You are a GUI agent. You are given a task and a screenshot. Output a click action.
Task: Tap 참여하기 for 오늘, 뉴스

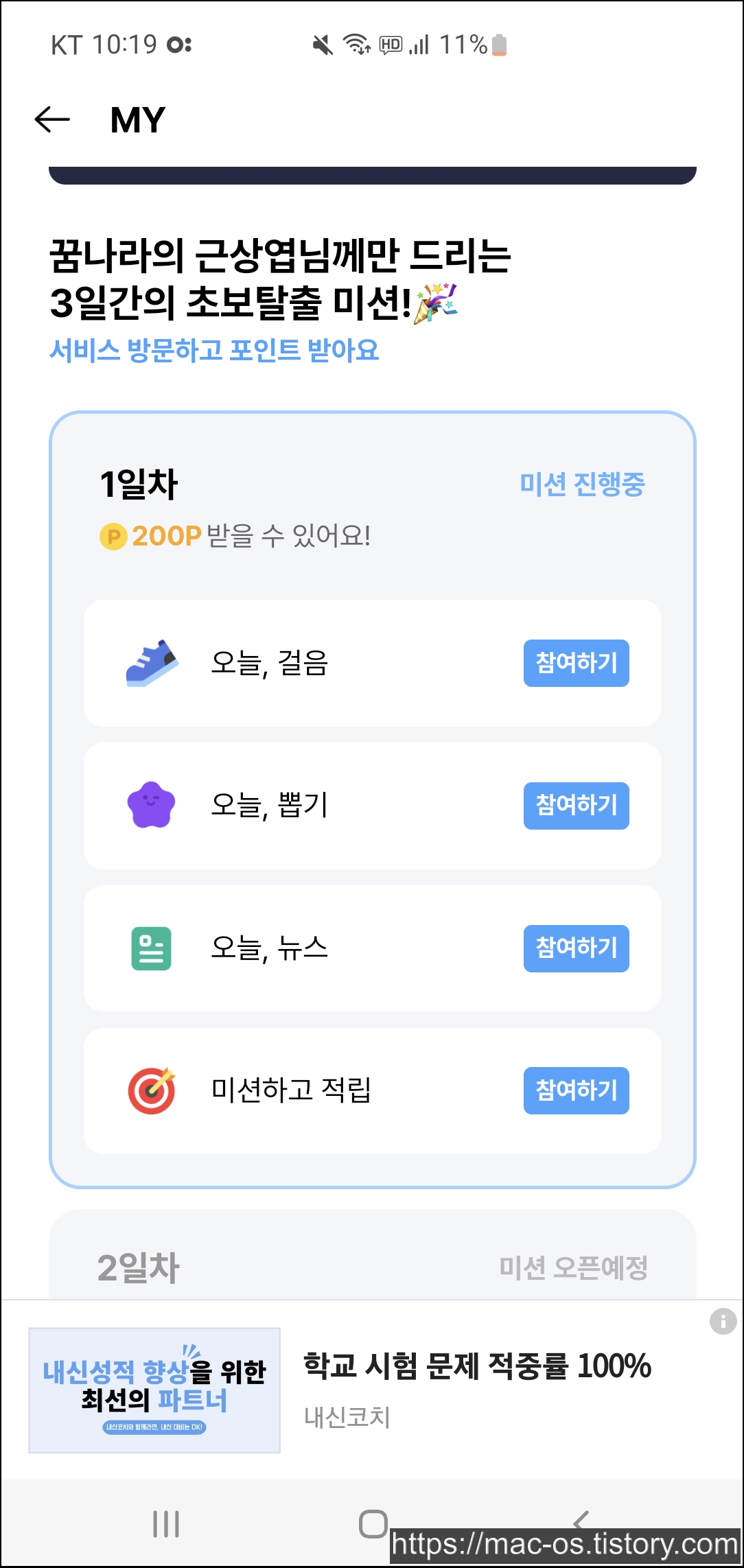pyautogui.click(x=576, y=948)
